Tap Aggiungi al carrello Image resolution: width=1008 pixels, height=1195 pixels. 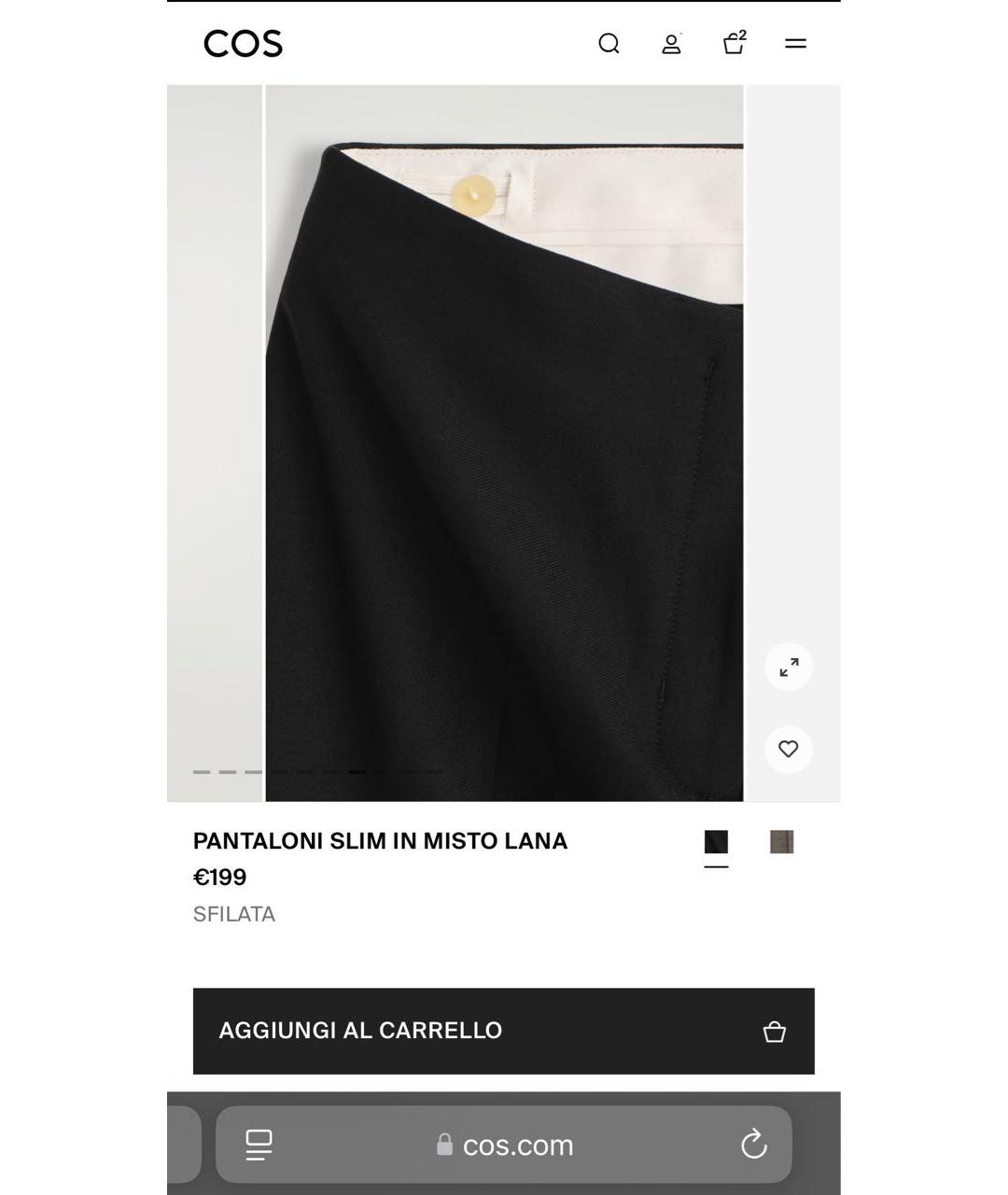pos(503,1031)
